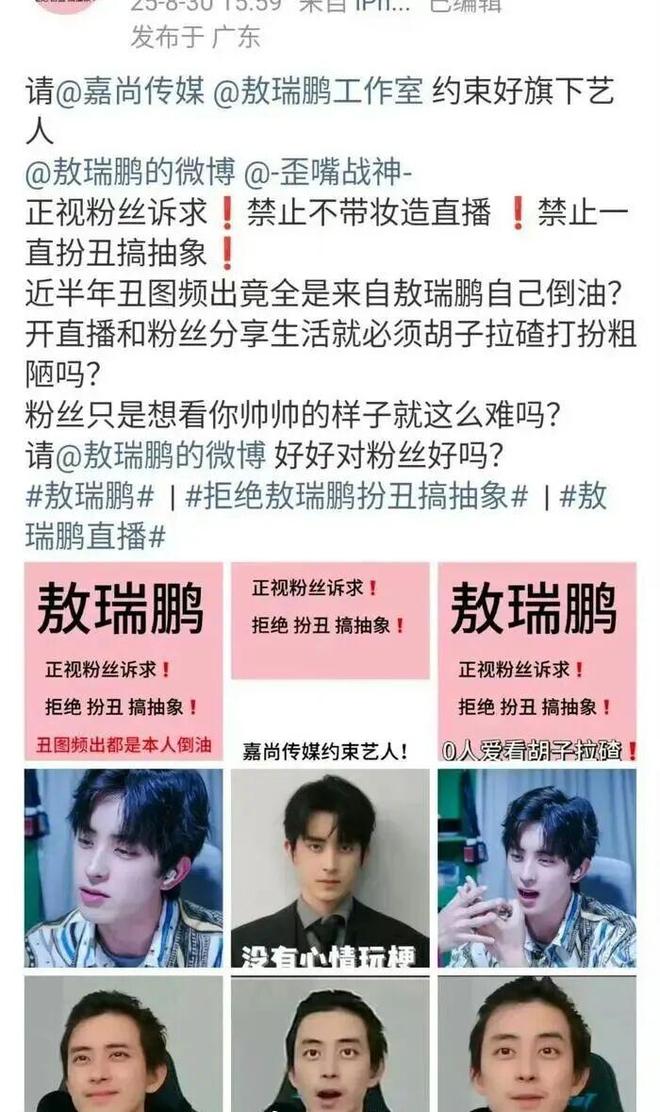View the #拒绝敖瑞鹏扮丑搞抽象# hashtag
Image resolution: width=660 pixels, height=1112 pixels.
357,496
